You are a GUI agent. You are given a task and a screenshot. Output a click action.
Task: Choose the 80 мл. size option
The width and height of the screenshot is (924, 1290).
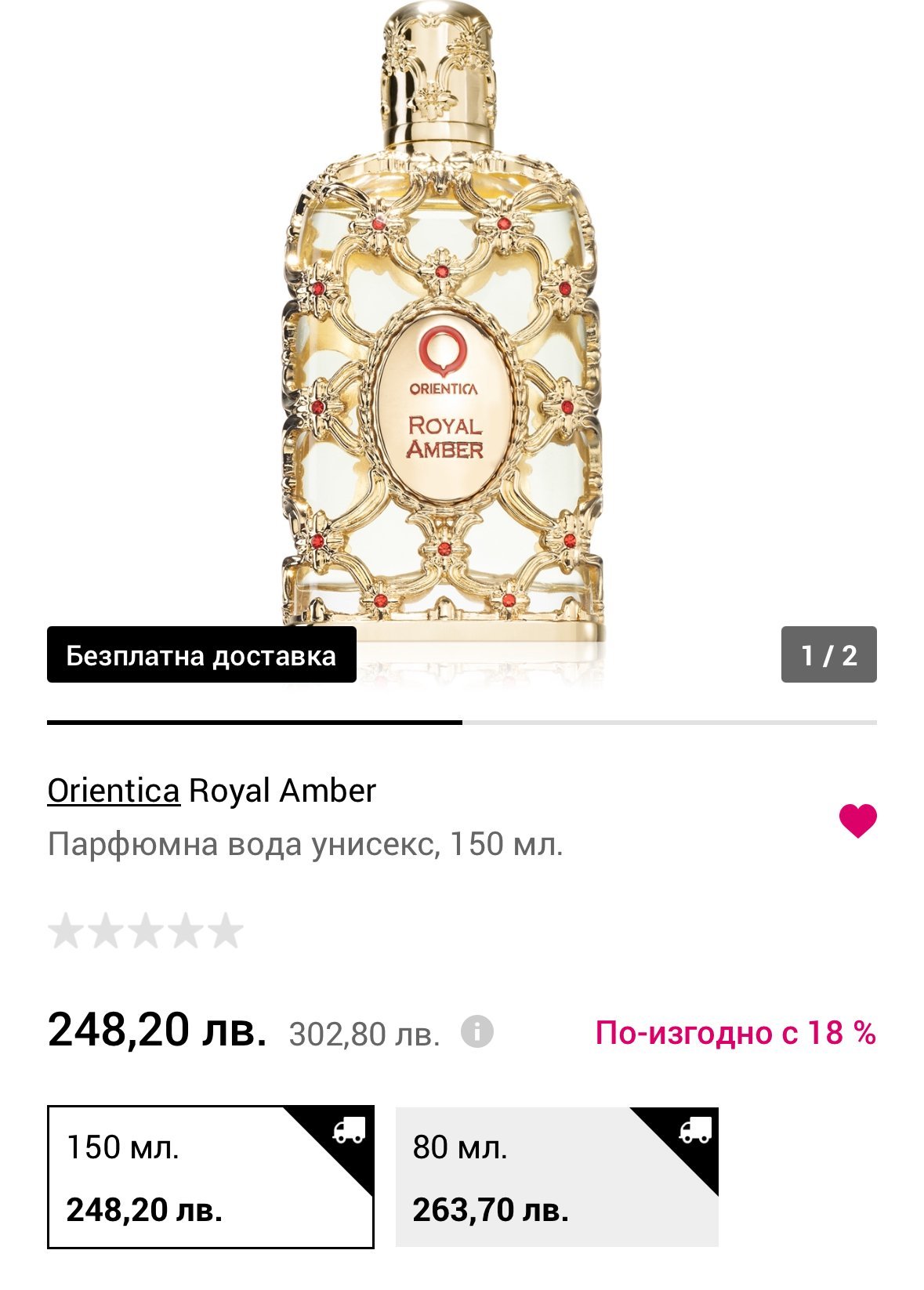click(x=556, y=1177)
